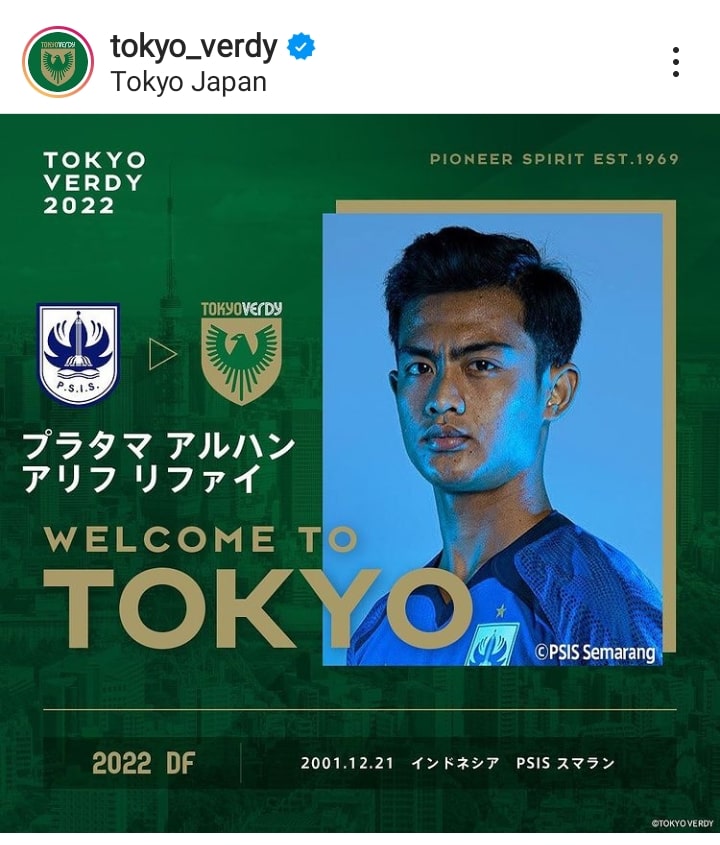Tap the Welcome to Tokyo post image
Viewport: 720px width, 845px height.
(x=360, y=470)
